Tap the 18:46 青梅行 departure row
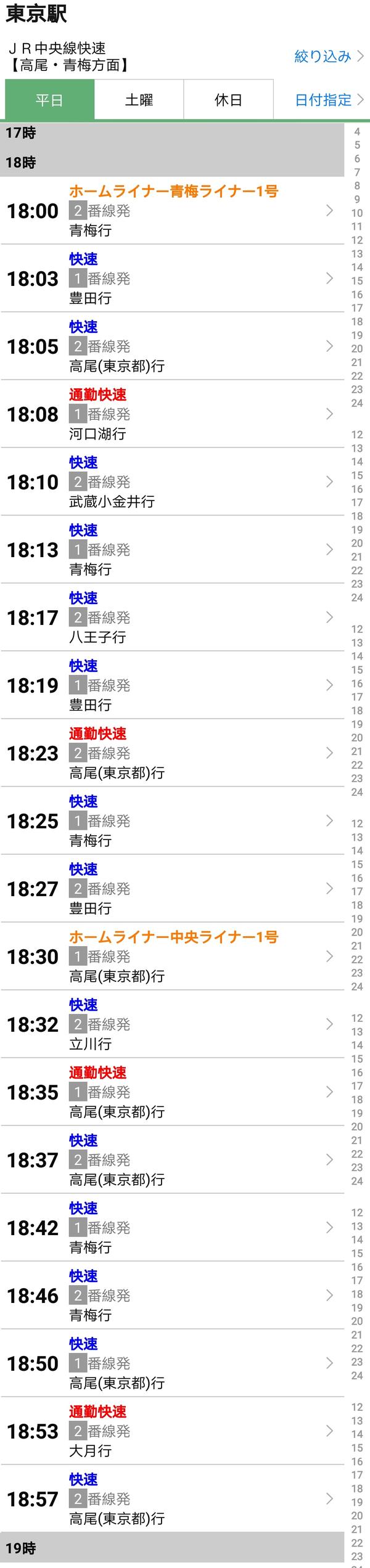The image size is (370, 1568). [171, 1296]
